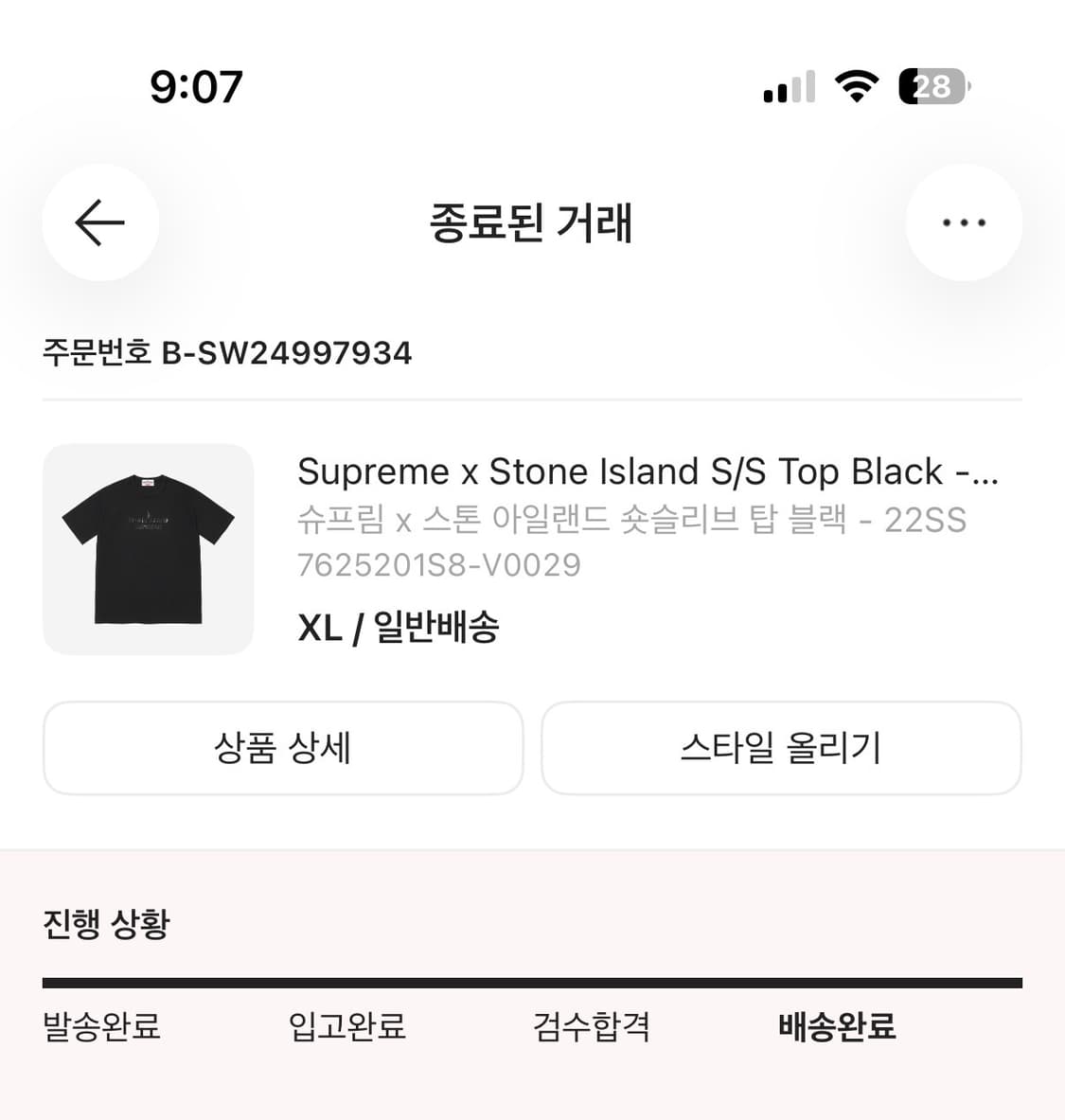Select the 배송완료 completed status
1065x1120 pixels.
click(x=834, y=1026)
